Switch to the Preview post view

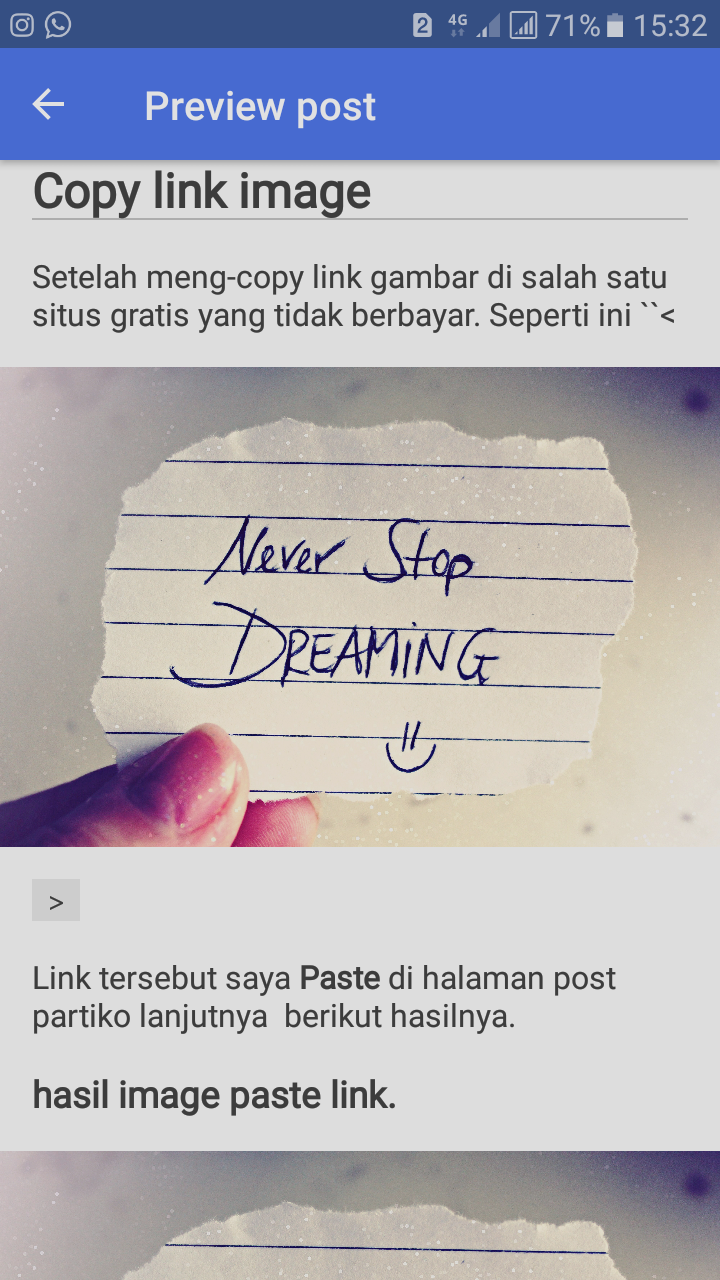pyautogui.click(x=260, y=104)
